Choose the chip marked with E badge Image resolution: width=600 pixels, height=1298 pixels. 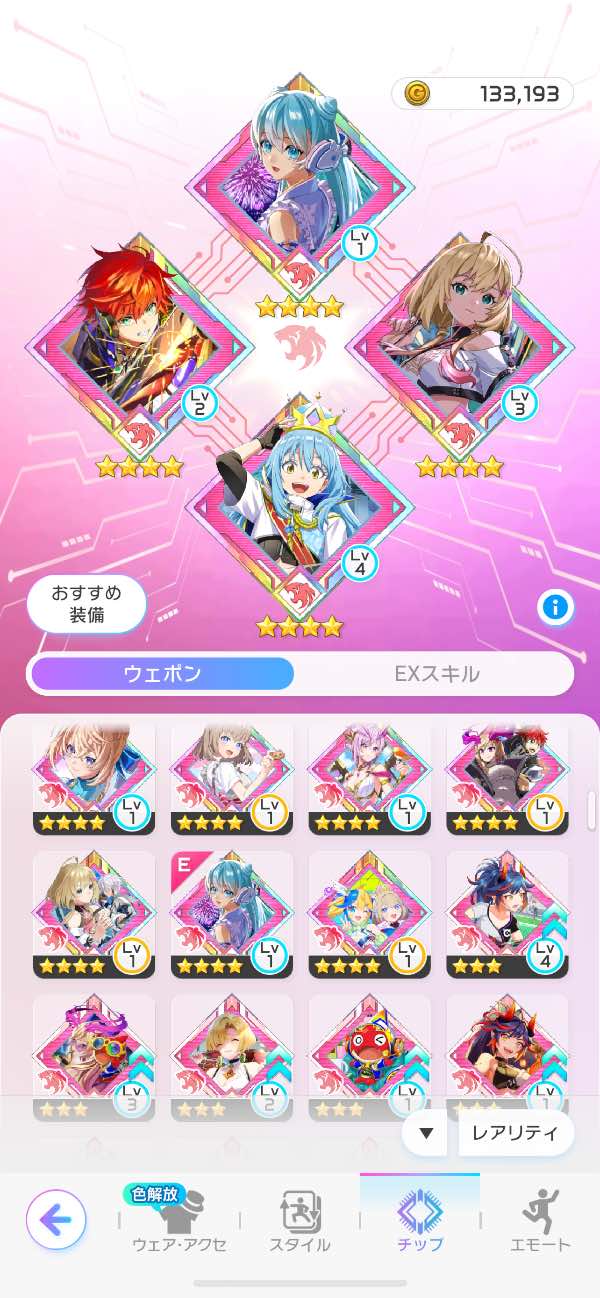point(232,915)
